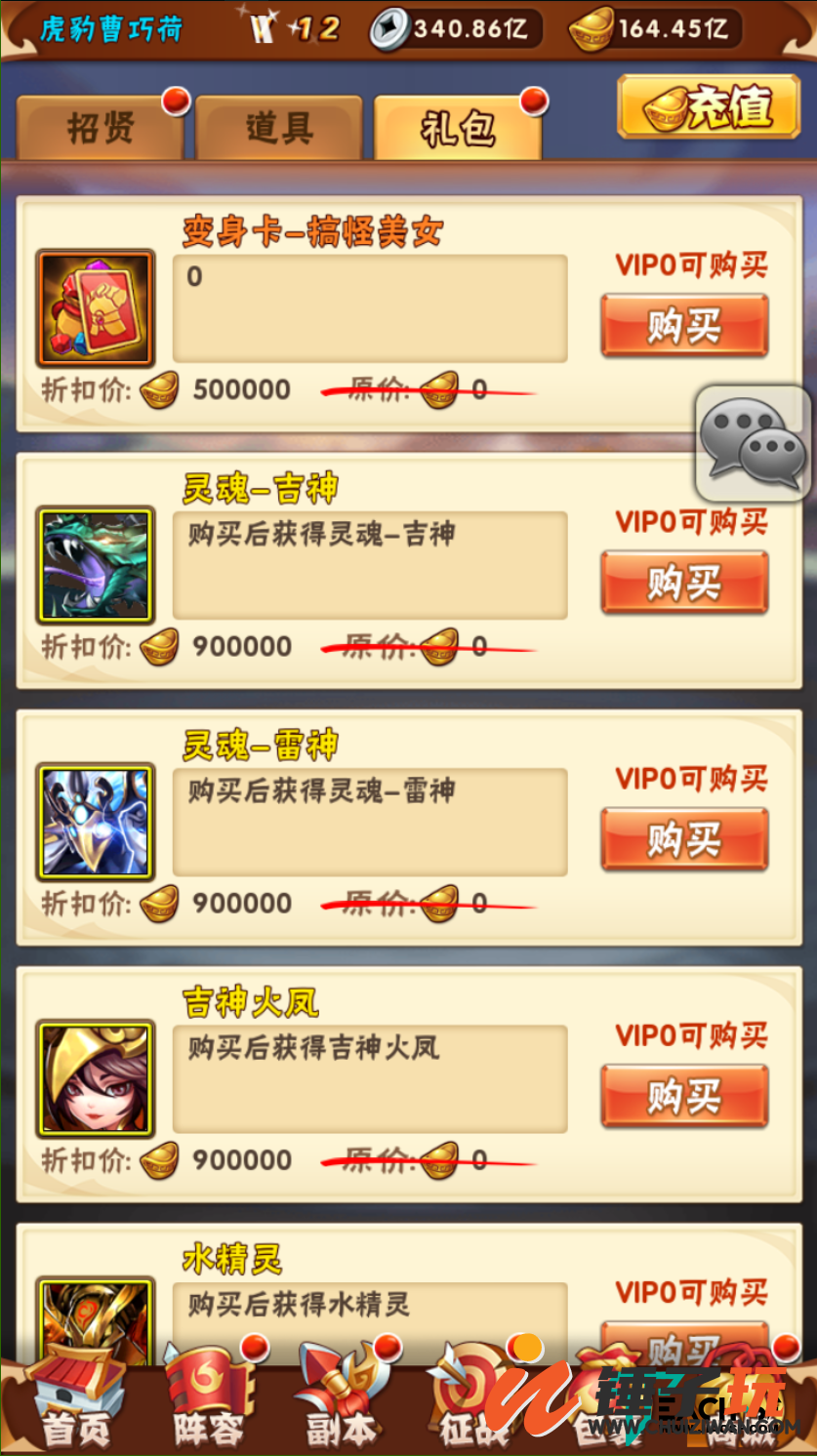Buy the 吉神火凤 pack
The width and height of the screenshot is (817, 1456).
(684, 1096)
